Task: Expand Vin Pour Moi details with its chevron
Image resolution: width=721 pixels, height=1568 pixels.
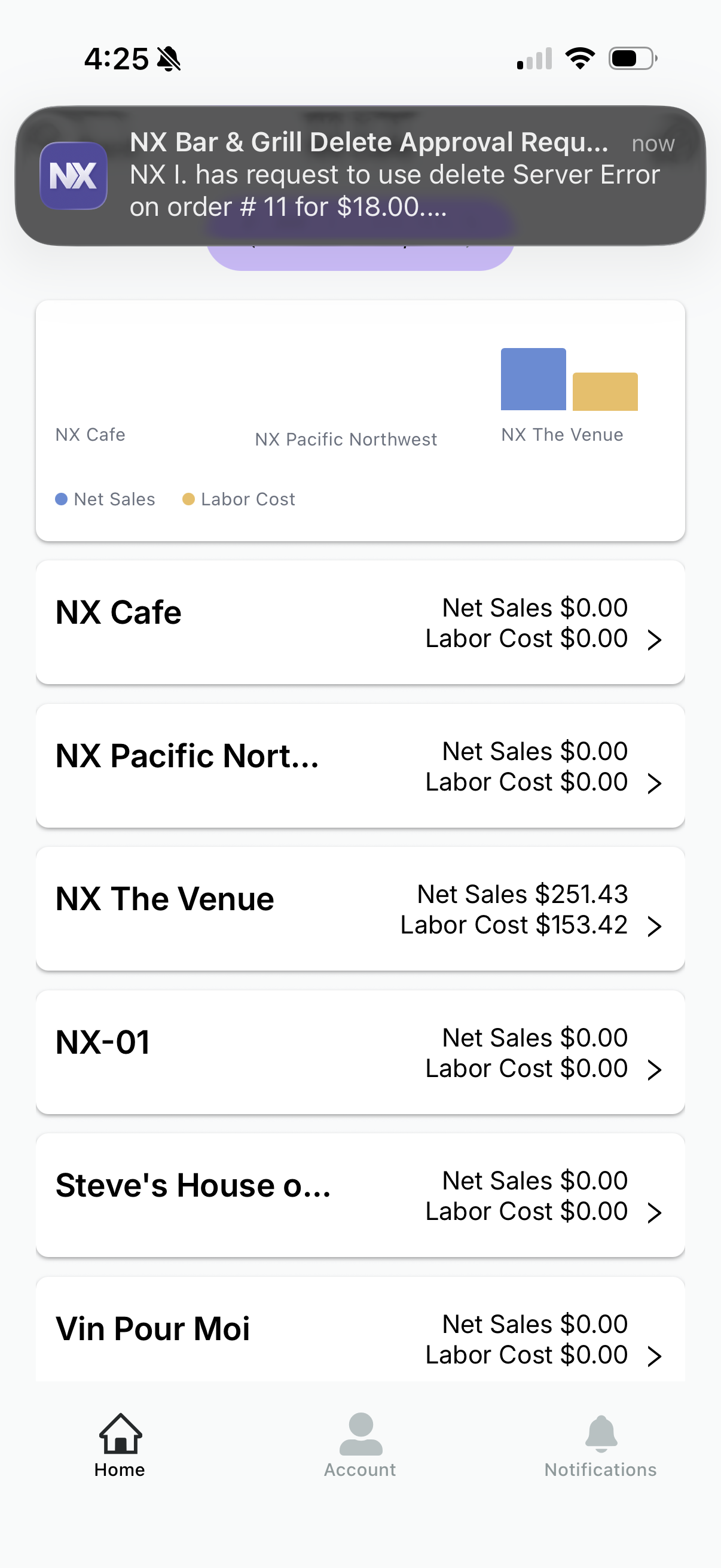Action: point(655,1355)
